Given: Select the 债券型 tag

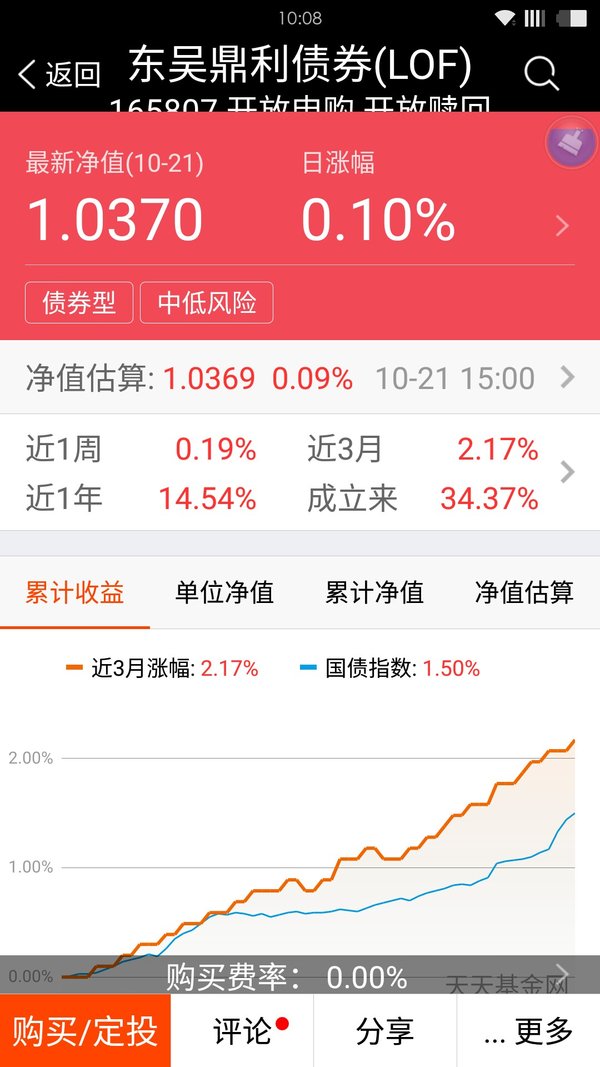Looking at the screenshot, I should [79, 302].
